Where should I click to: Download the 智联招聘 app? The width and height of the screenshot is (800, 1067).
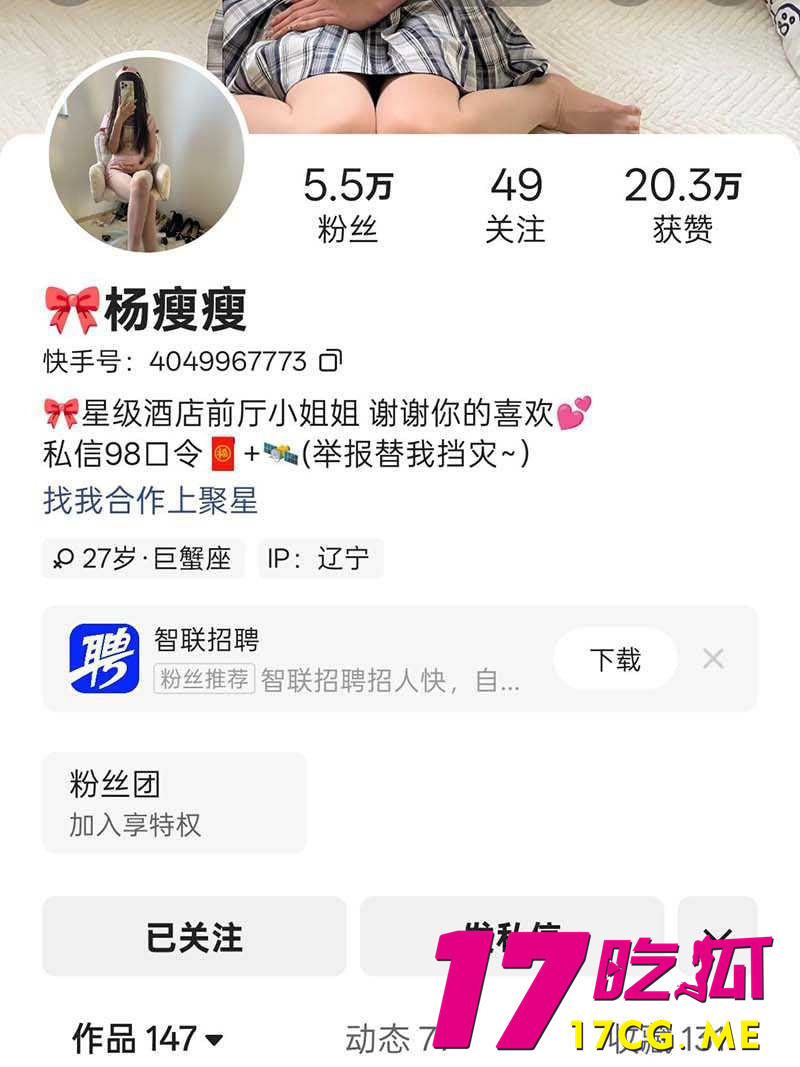615,659
